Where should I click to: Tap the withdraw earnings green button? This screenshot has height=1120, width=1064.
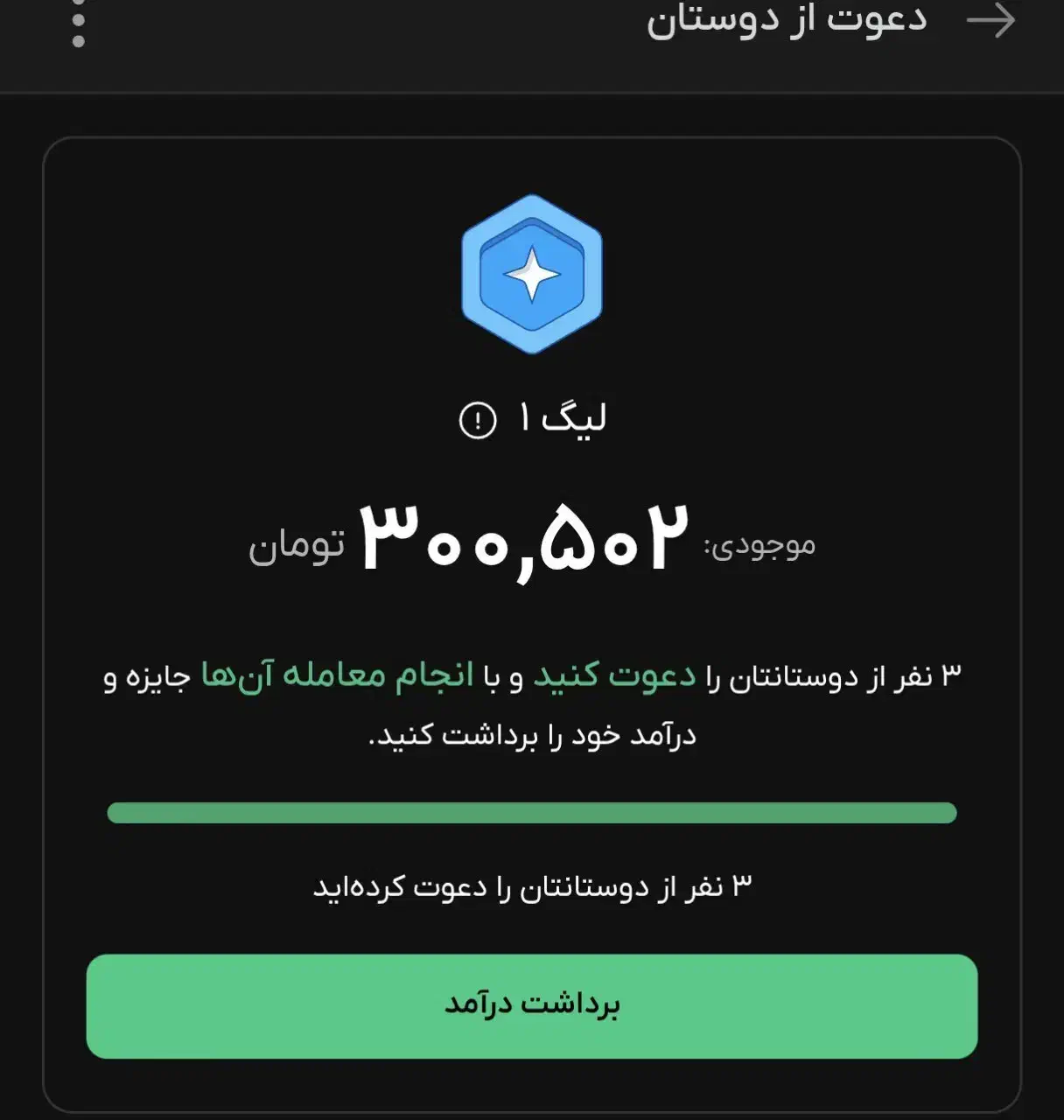click(x=530, y=1004)
